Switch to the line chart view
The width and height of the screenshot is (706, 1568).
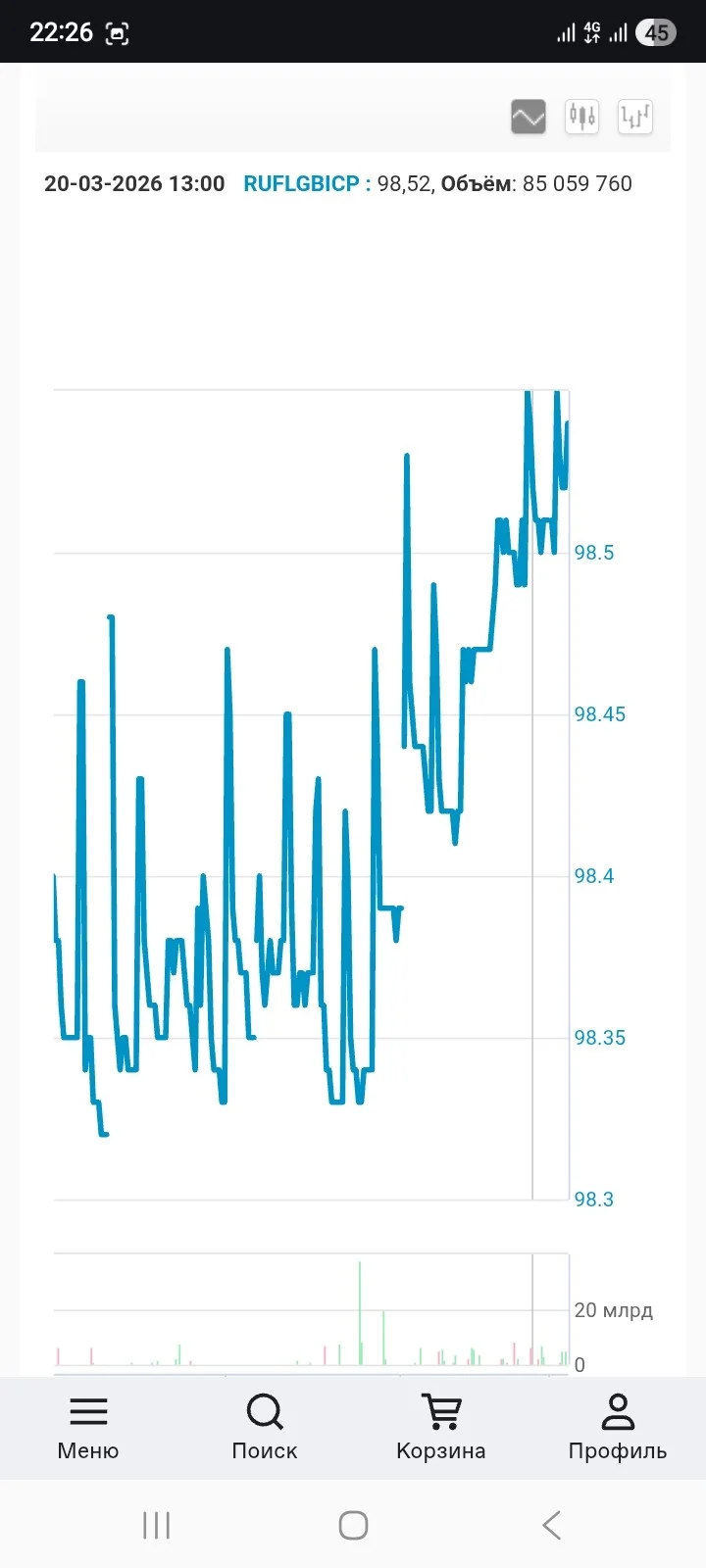point(529,118)
